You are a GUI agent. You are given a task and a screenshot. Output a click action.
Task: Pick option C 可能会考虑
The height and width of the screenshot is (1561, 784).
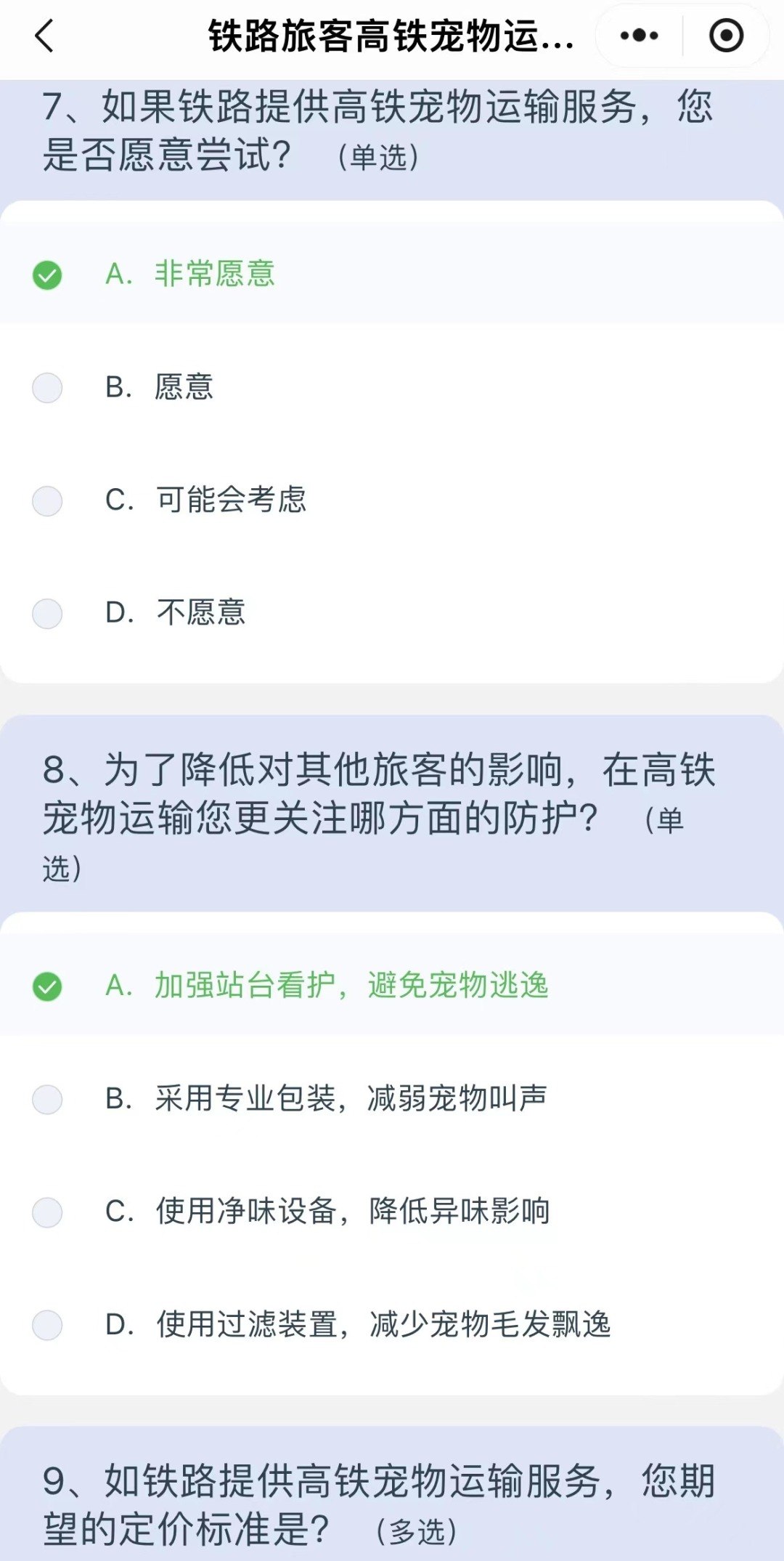pyautogui.click(x=47, y=500)
